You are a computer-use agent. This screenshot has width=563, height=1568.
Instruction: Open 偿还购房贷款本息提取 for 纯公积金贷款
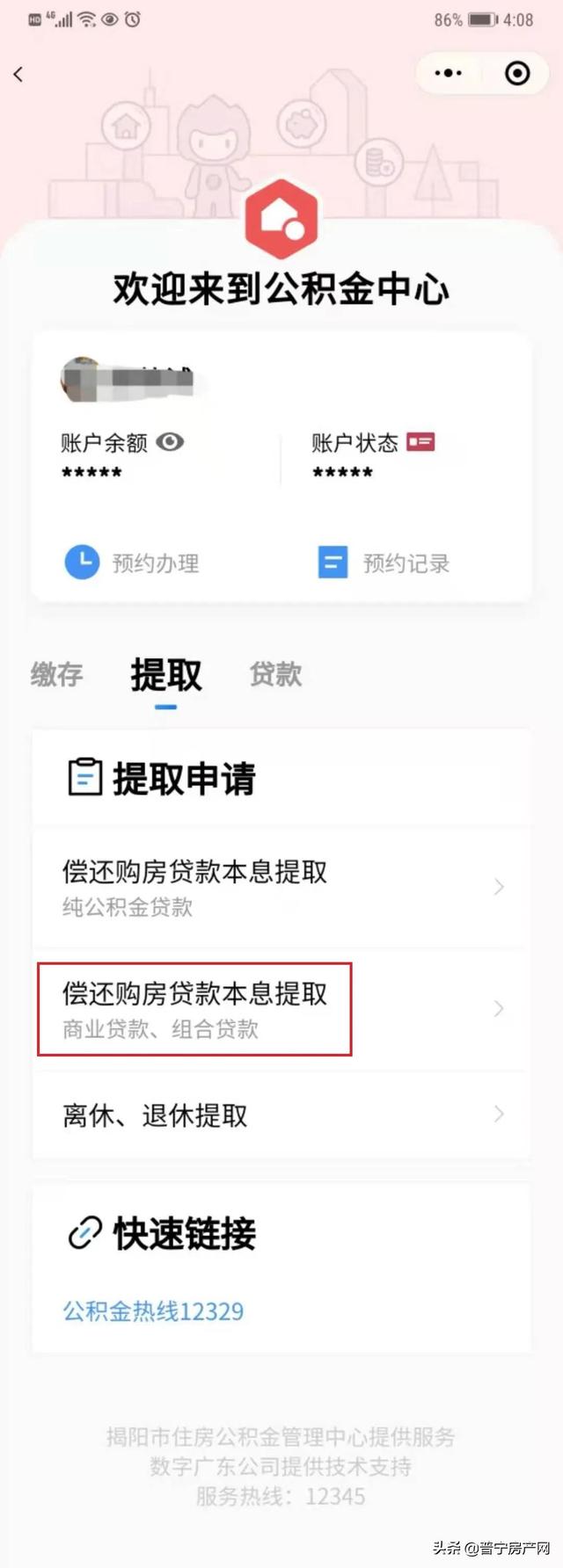281,887
